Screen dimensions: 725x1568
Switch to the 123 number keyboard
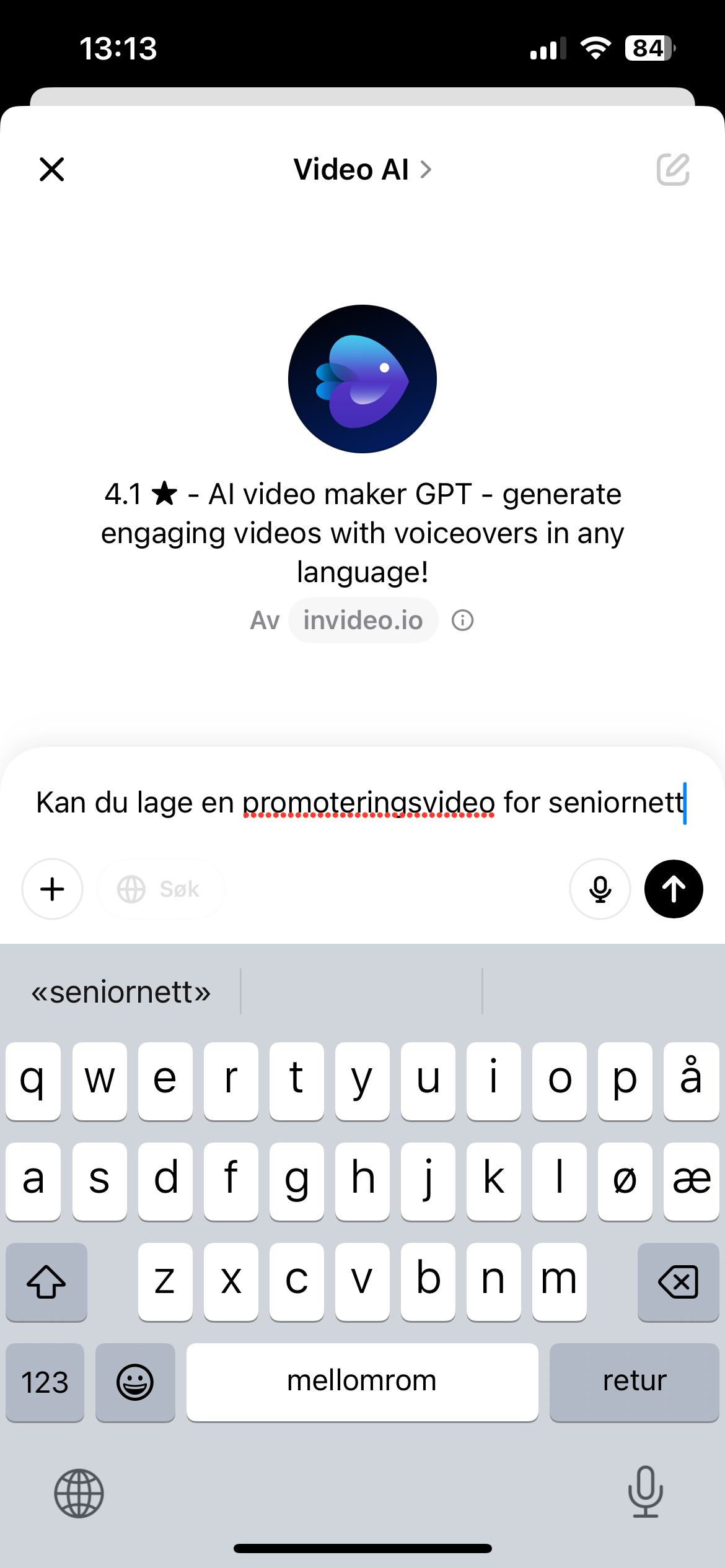[x=45, y=1382]
